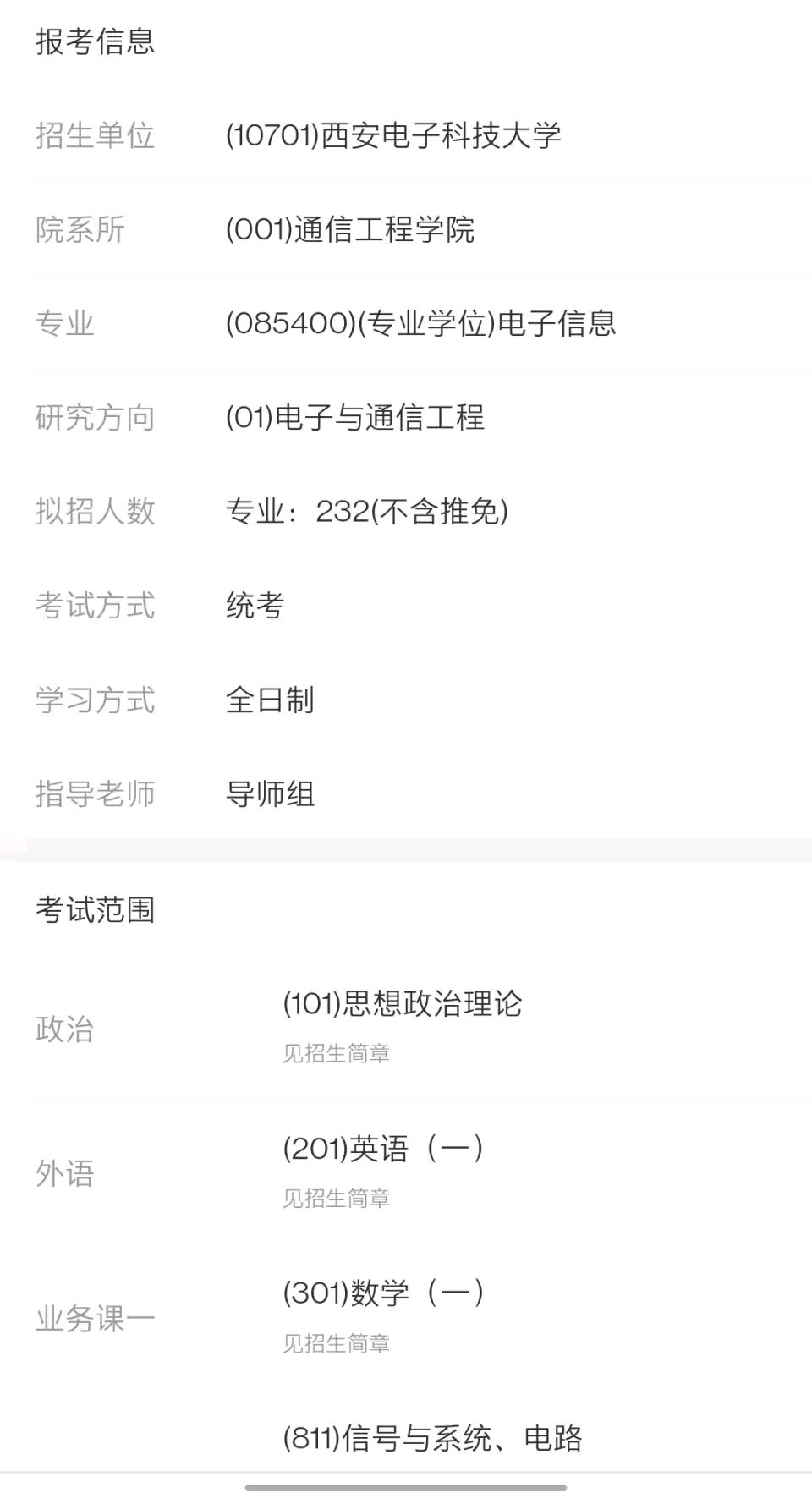Open 见招生简章 under 思想政治理论

pyautogui.click(x=337, y=1053)
